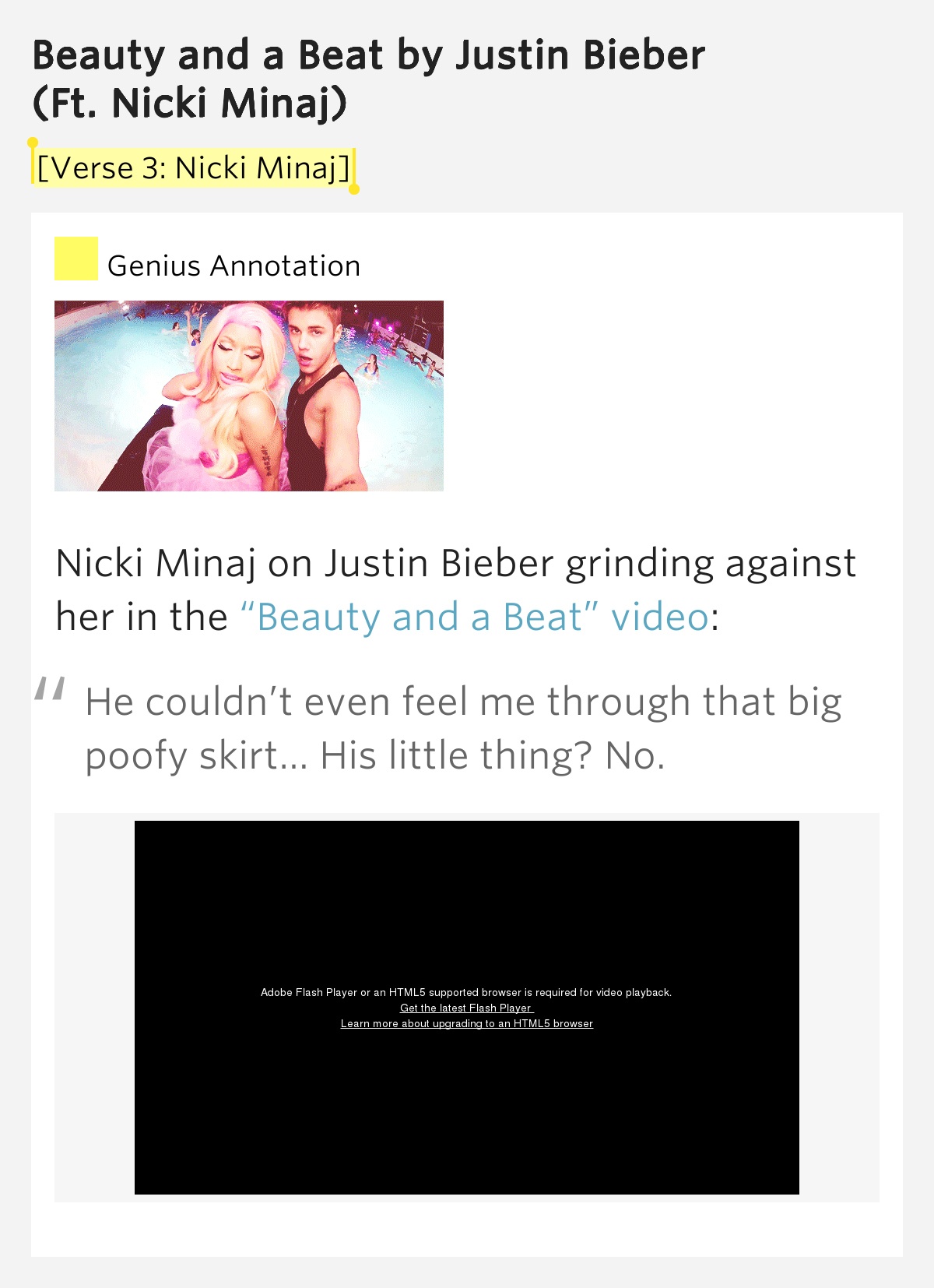
Task: Click the yellow Genius Annotation icon
Action: click(x=75, y=260)
